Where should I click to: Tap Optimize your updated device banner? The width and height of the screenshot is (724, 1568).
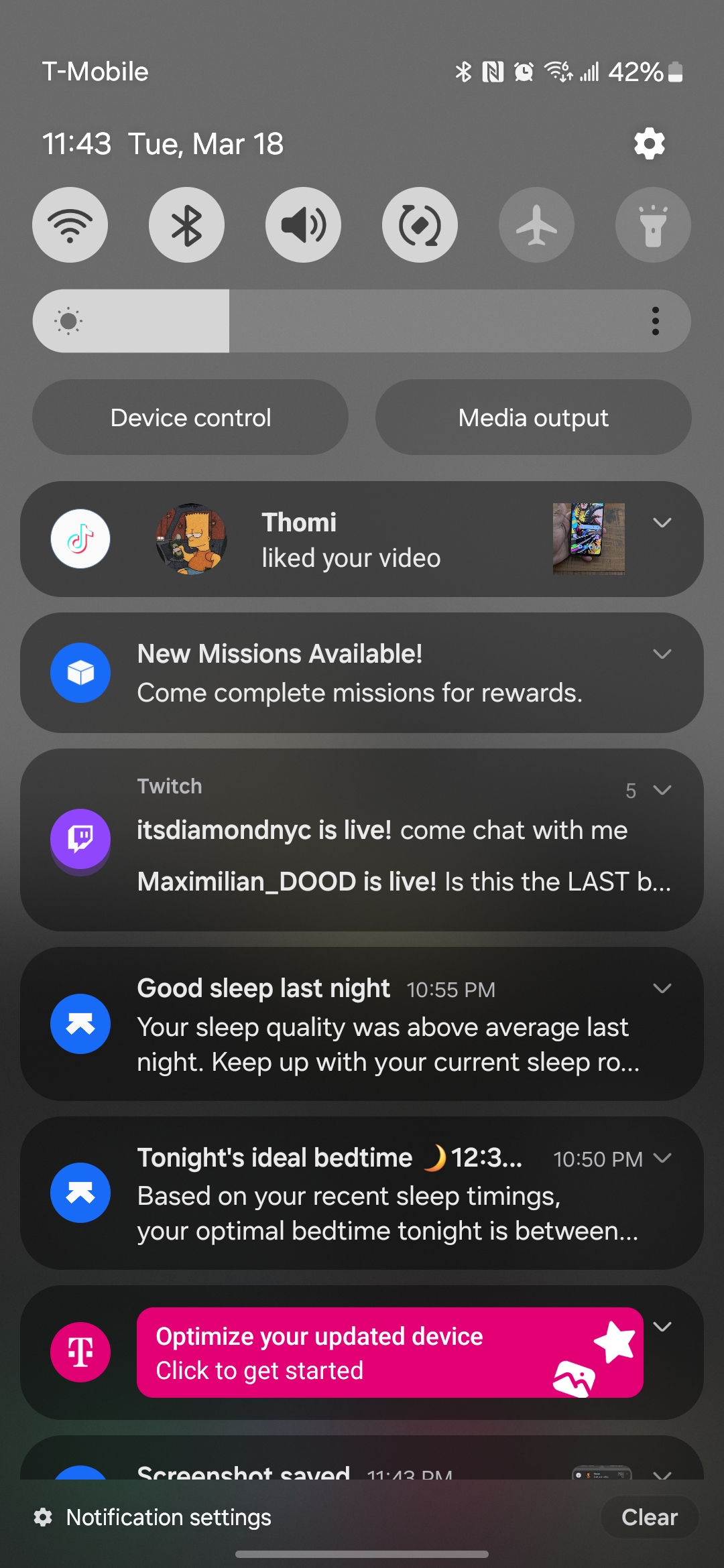[389, 1352]
